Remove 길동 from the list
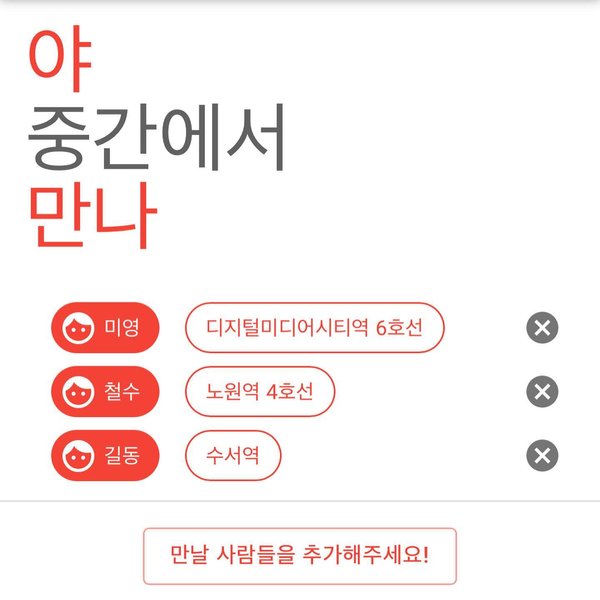This screenshot has width=600, height=600. [542, 456]
